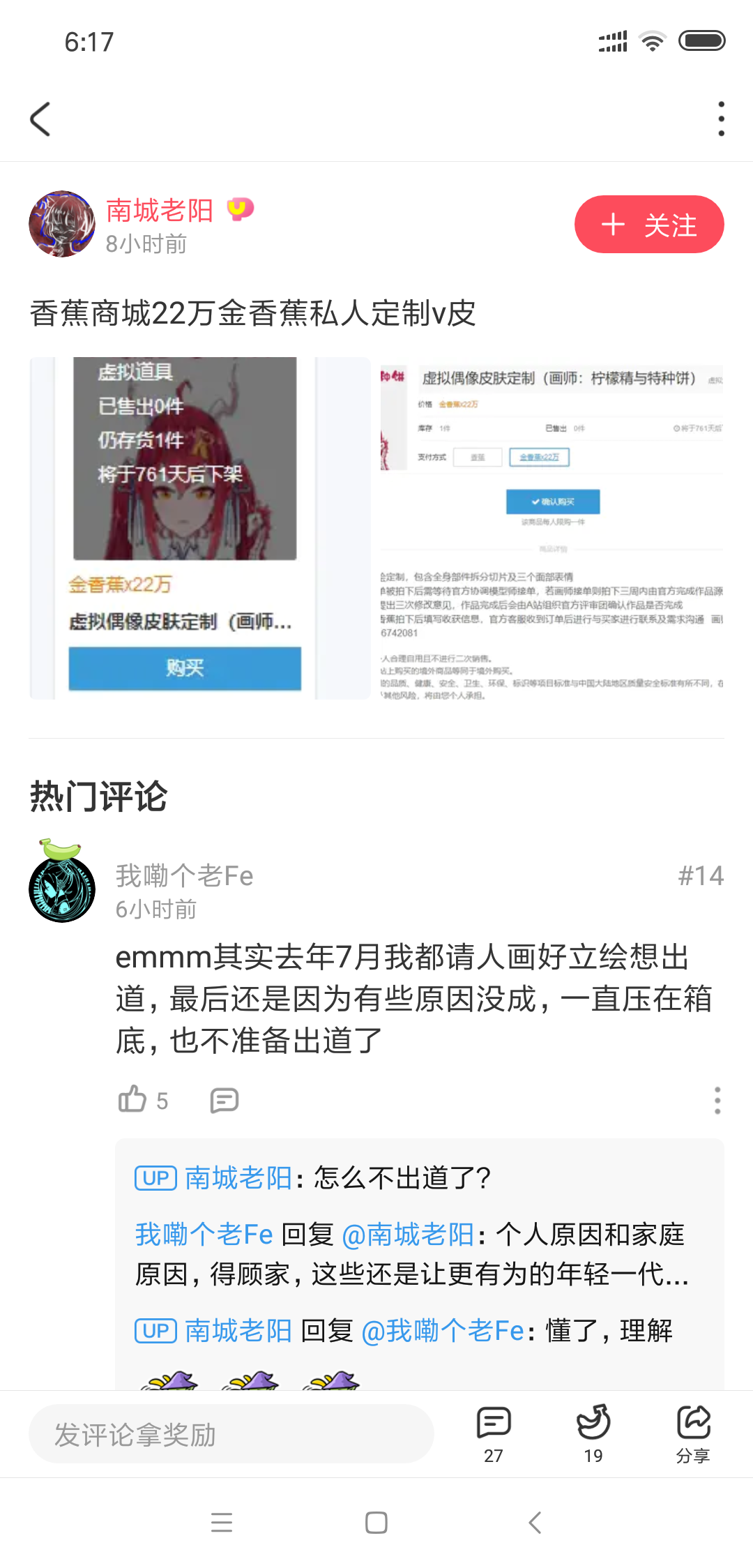View the second post image of item details
Viewport: 753px width, 1568px height.
[x=552, y=528]
